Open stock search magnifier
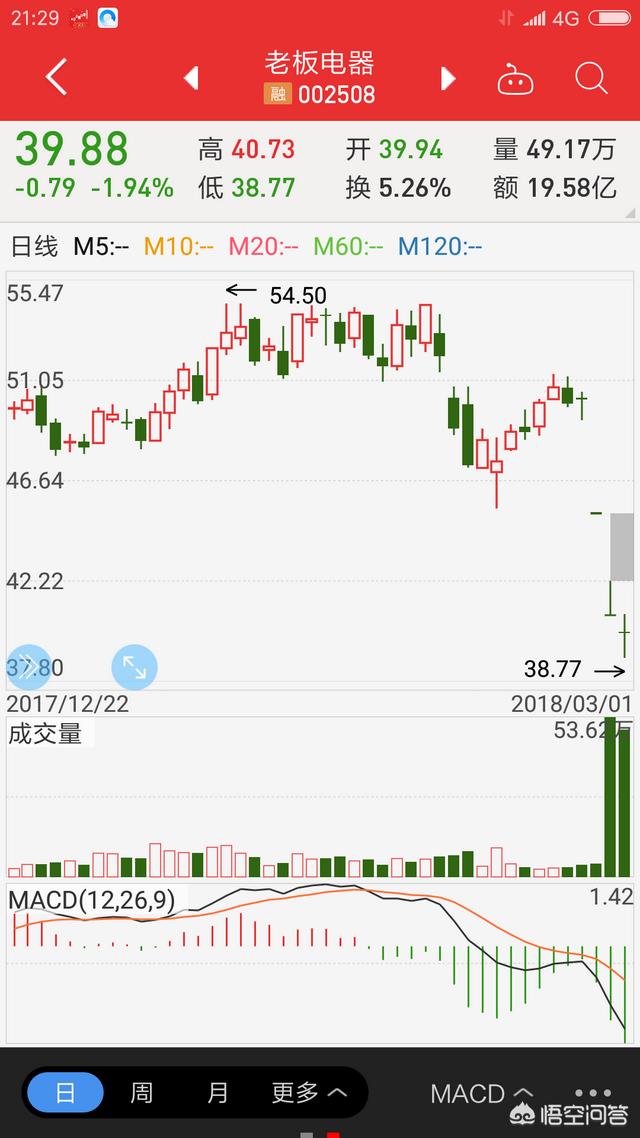Screen dimensions: 640x1138 [x=591, y=78]
